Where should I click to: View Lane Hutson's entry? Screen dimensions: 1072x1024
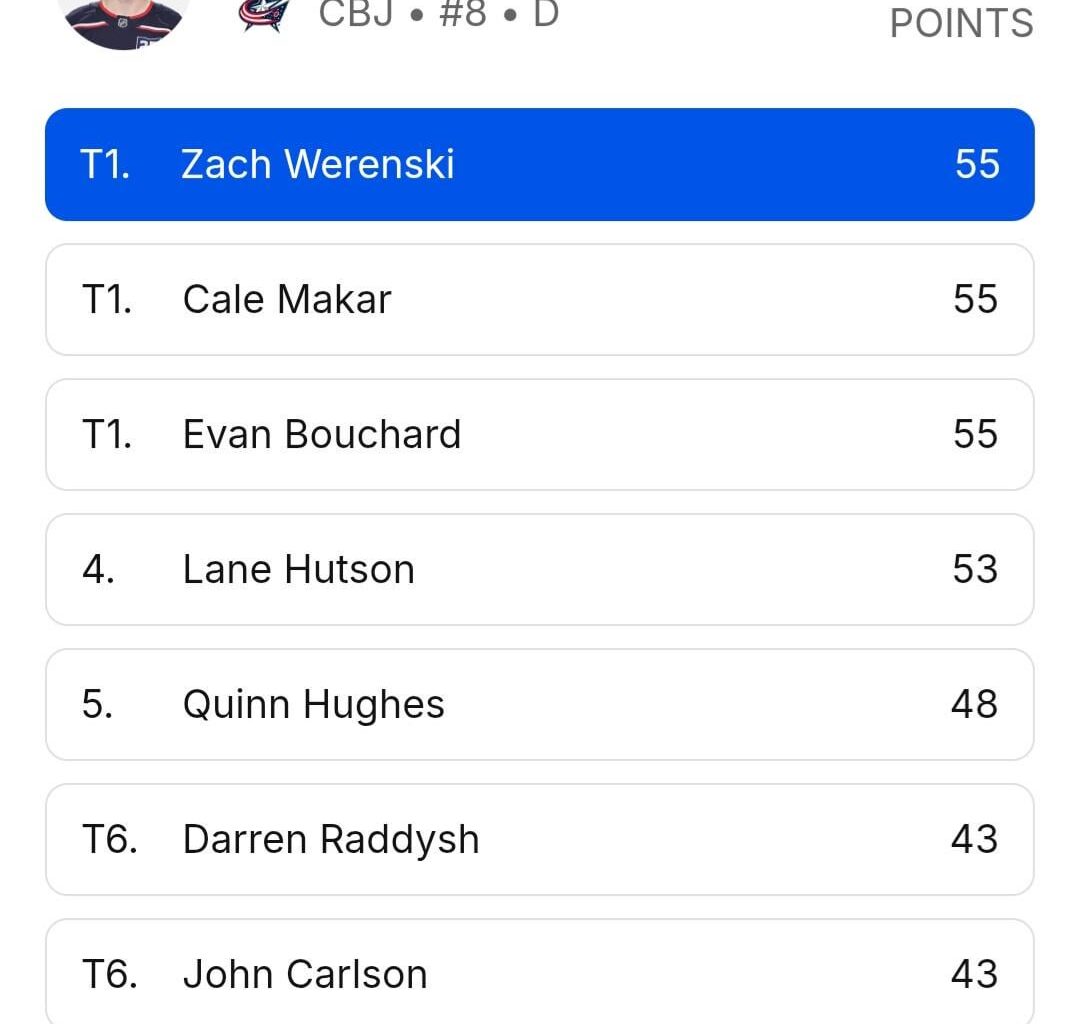(x=540, y=569)
